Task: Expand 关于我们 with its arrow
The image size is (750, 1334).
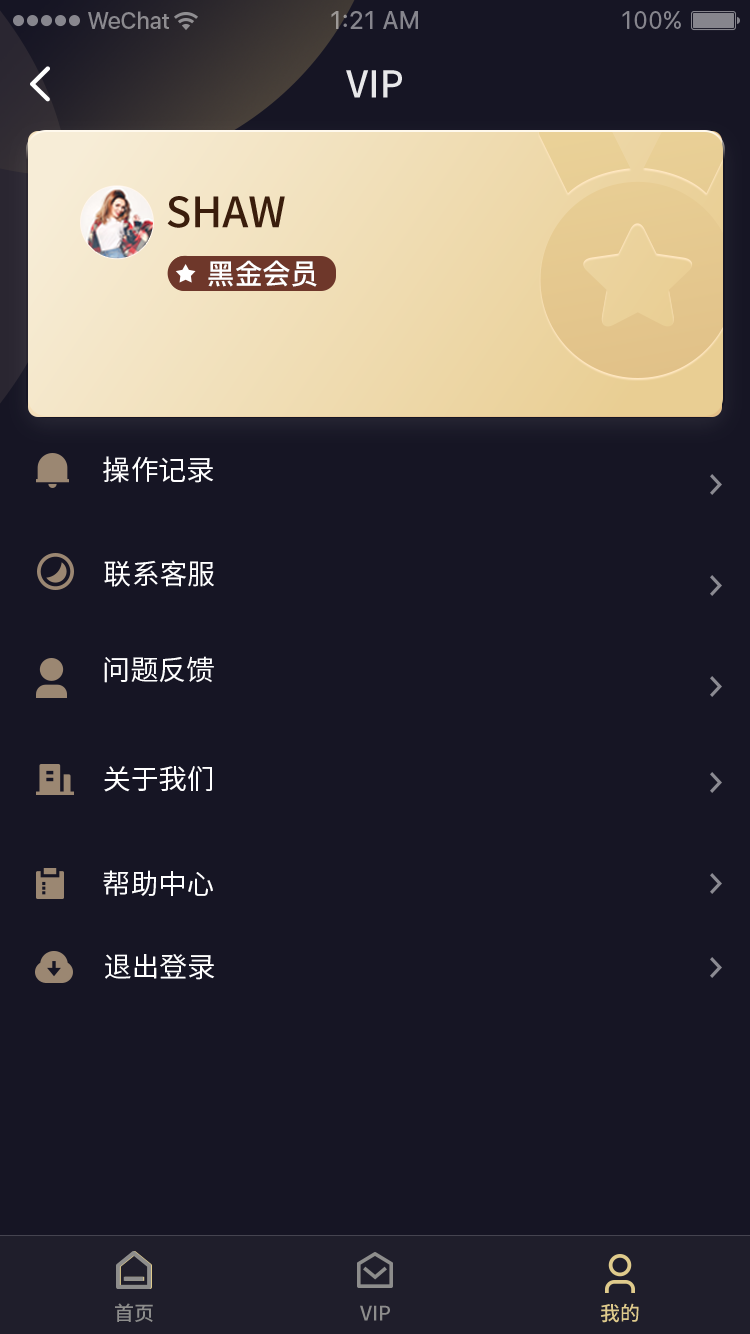Action: click(716, 782)
